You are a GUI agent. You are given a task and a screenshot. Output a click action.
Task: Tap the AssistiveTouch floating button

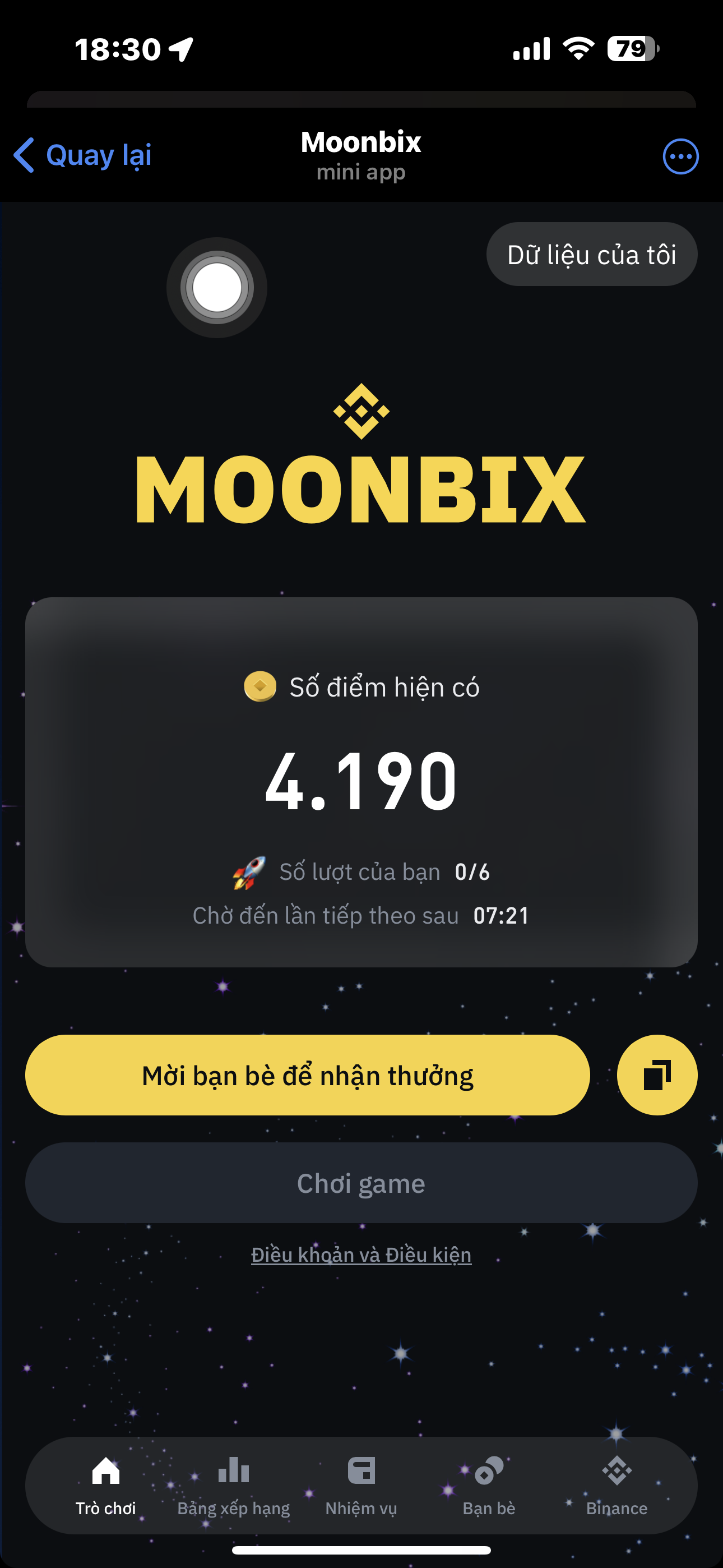coord(217,287)
